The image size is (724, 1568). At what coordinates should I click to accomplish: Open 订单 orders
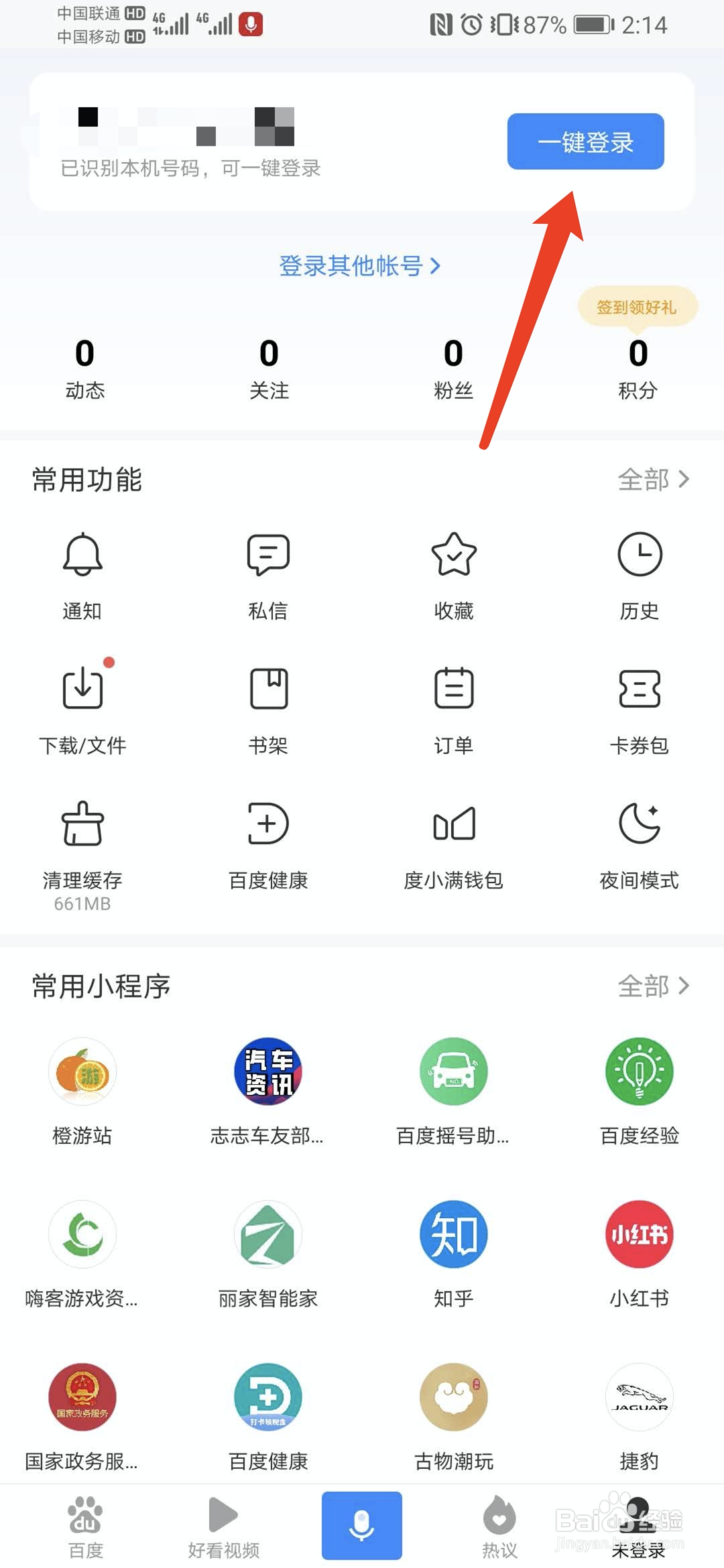coord(454,708)
